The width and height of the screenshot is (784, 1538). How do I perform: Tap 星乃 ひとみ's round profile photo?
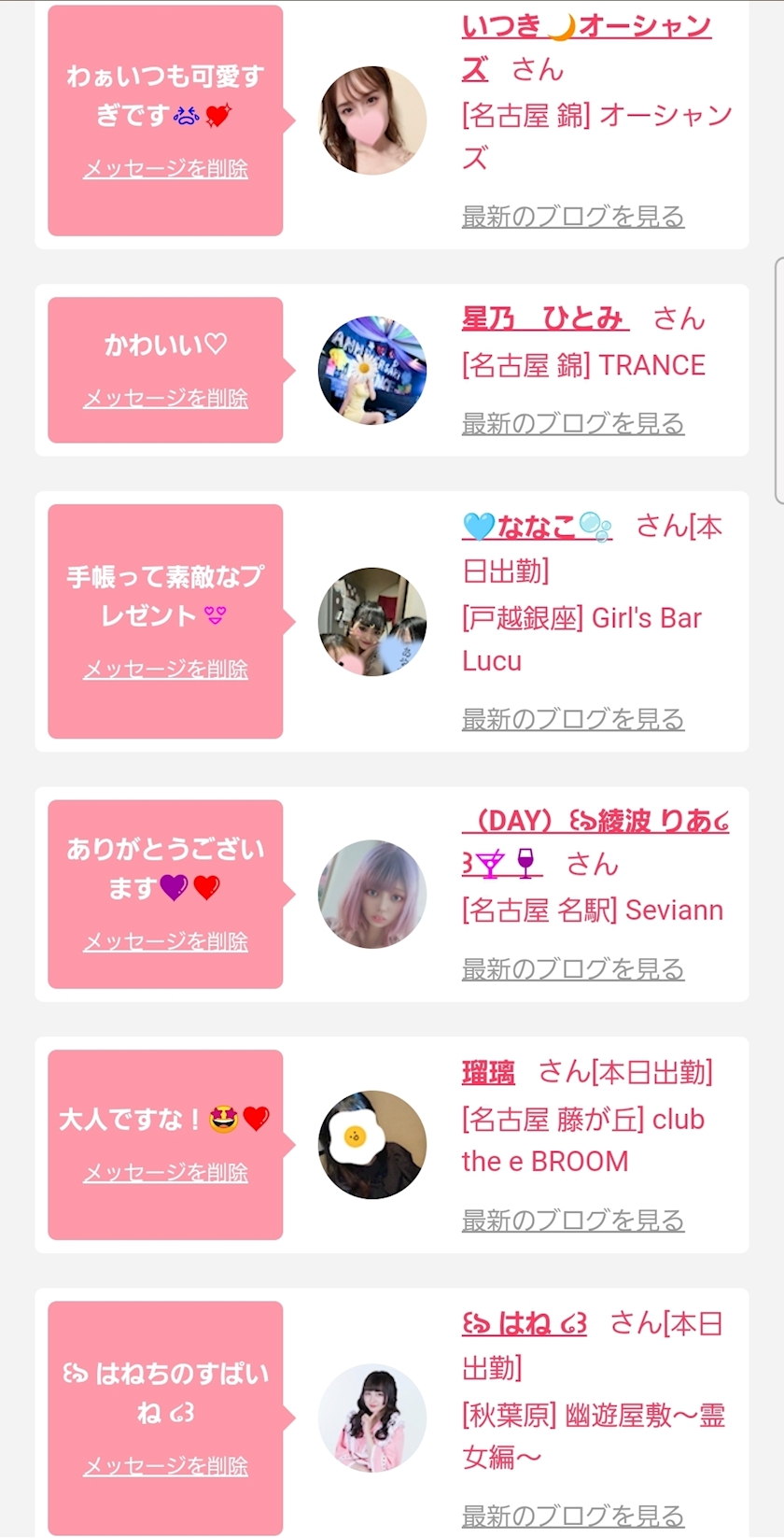point(372,371)
